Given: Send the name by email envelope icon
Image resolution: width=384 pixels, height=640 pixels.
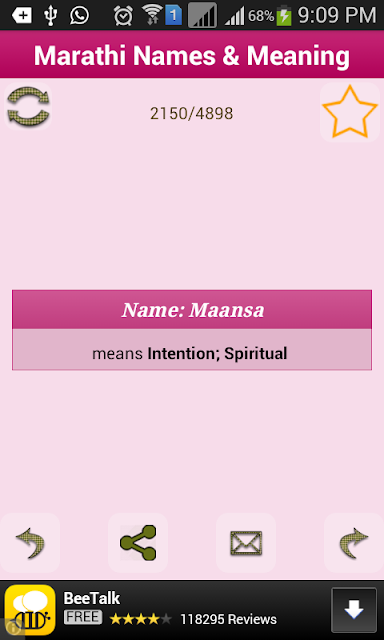Looking at the screenshot, I should pos(246,543).
